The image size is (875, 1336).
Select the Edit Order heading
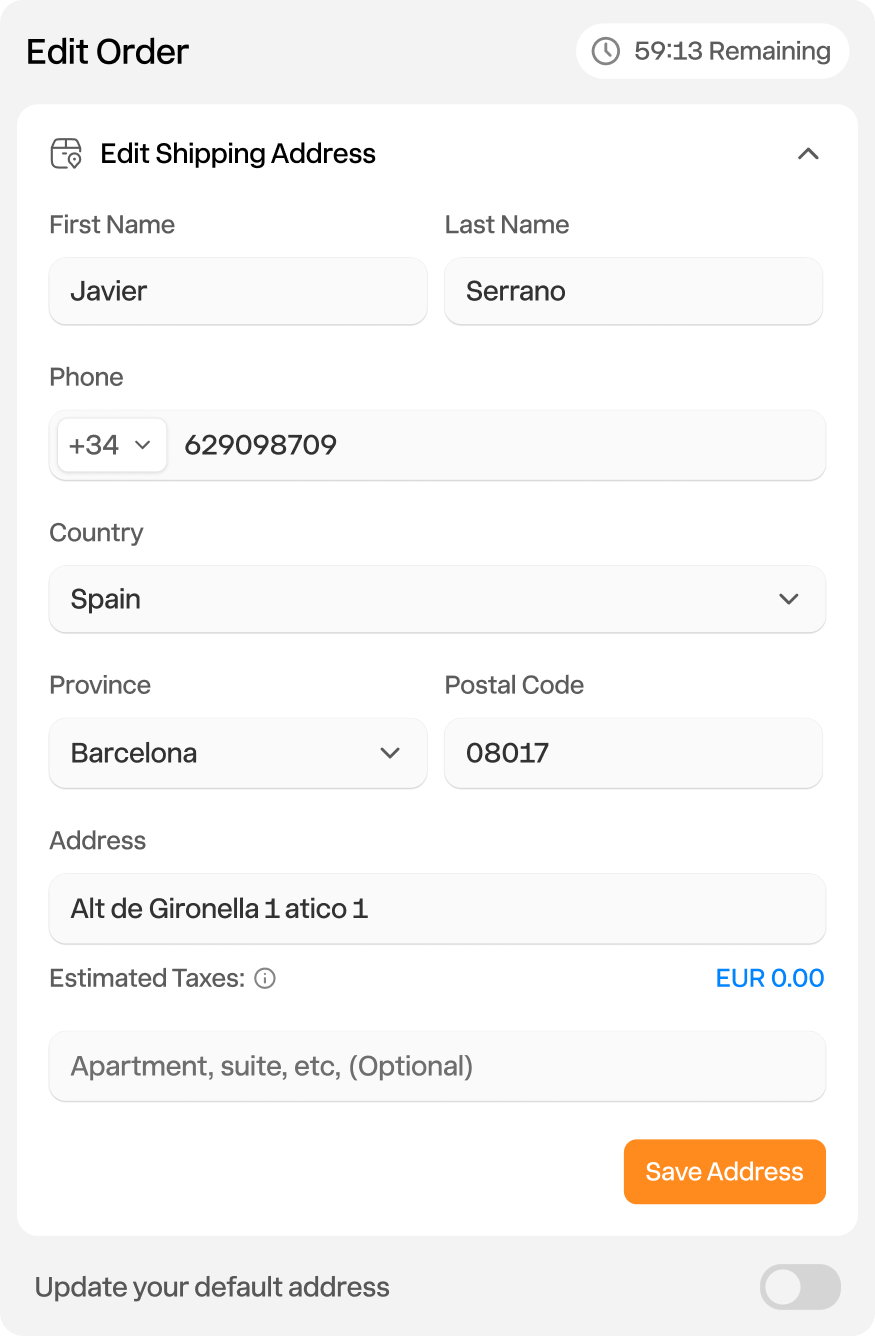tap(108, 52)
